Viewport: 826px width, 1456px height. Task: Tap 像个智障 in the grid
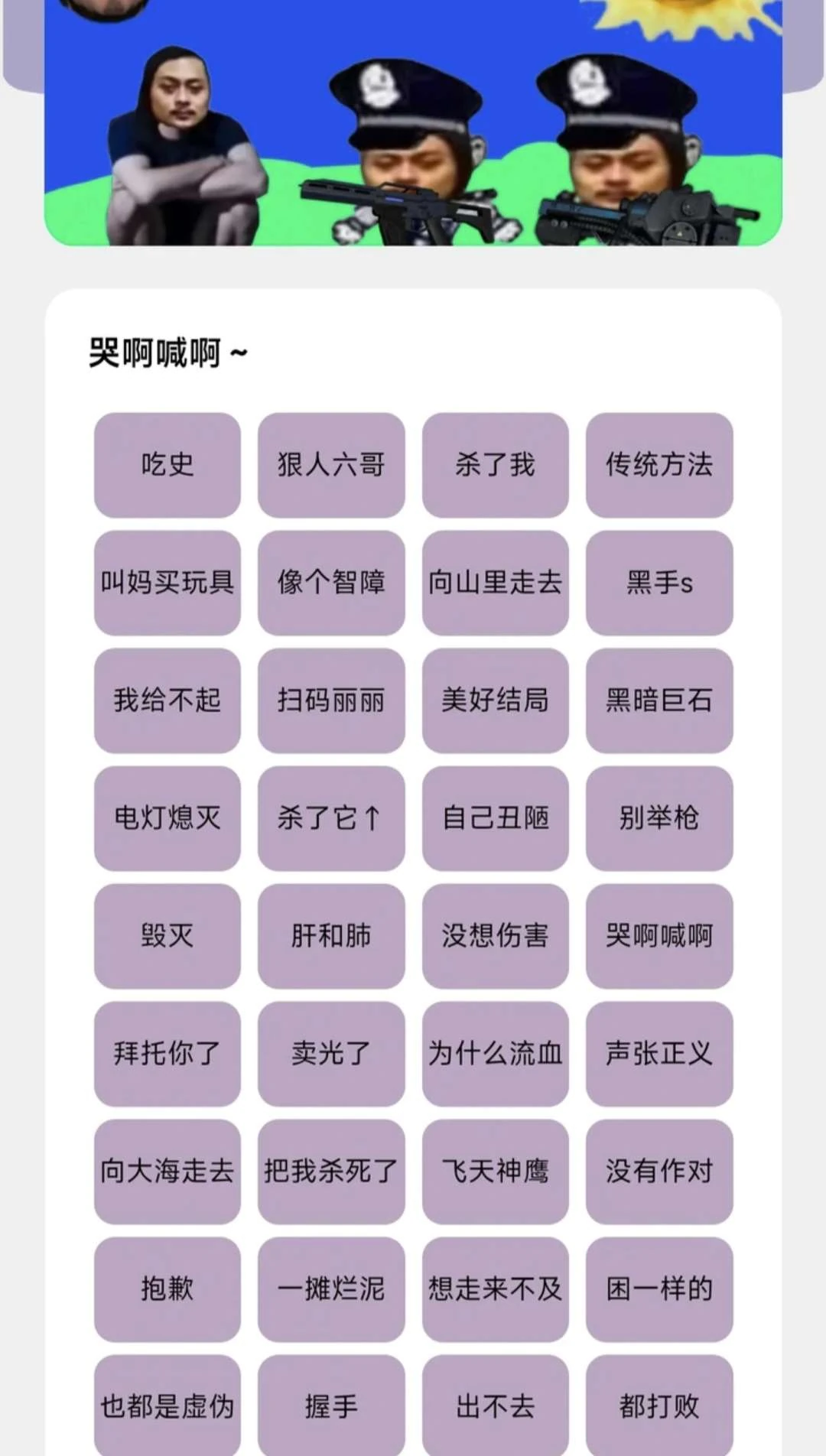[x=330, y=583]
